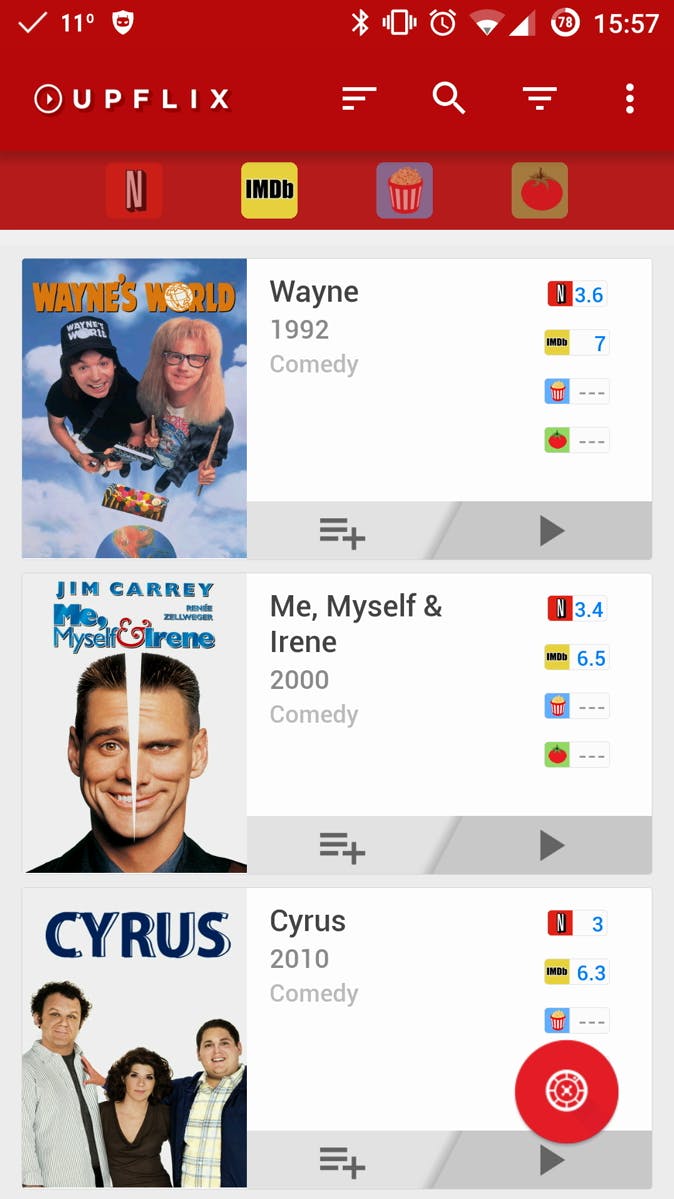Add Cyrus to the playlist
Image resolution: width=674 pixels, height=1199 pixels.
[x=342, y=1160]
